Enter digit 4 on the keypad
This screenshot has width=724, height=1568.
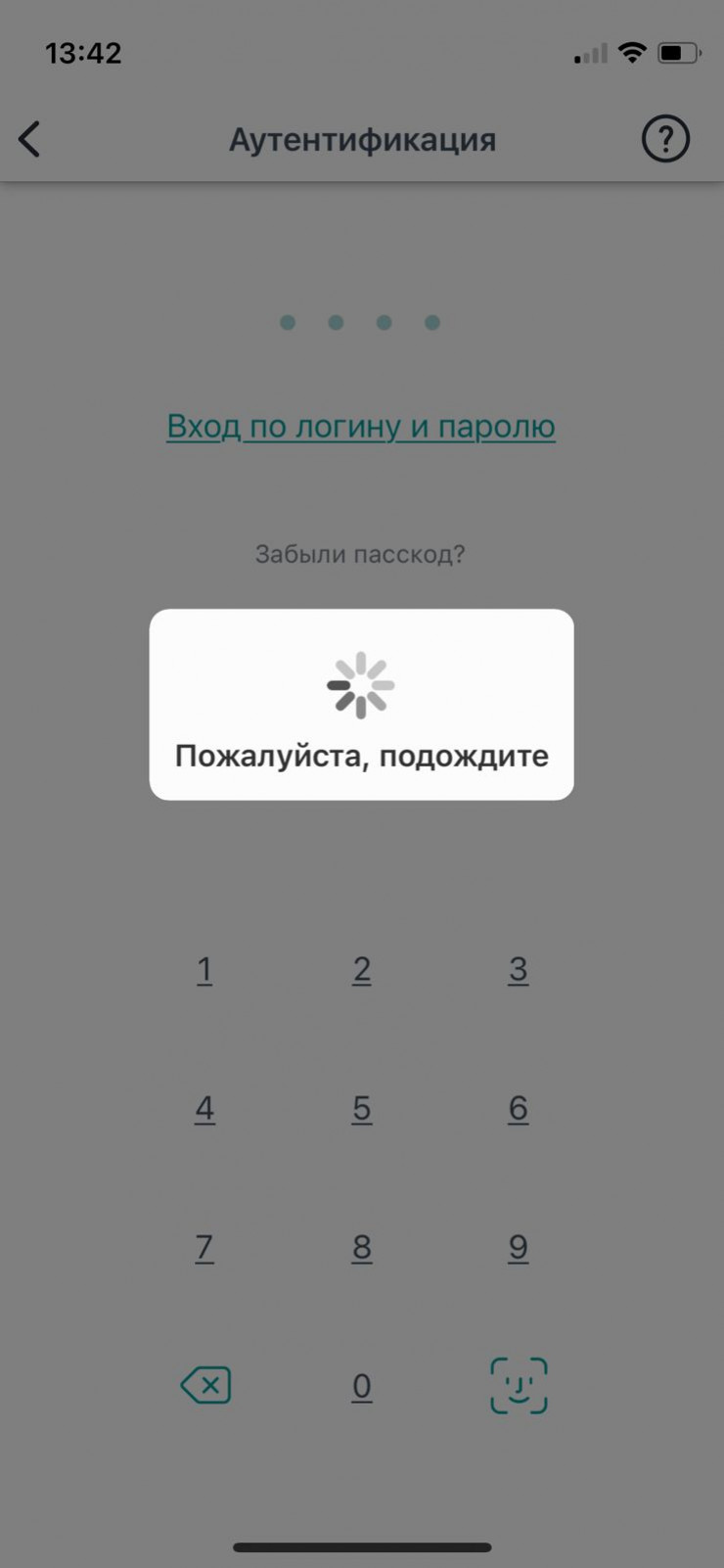click(x=204, y=1109)
